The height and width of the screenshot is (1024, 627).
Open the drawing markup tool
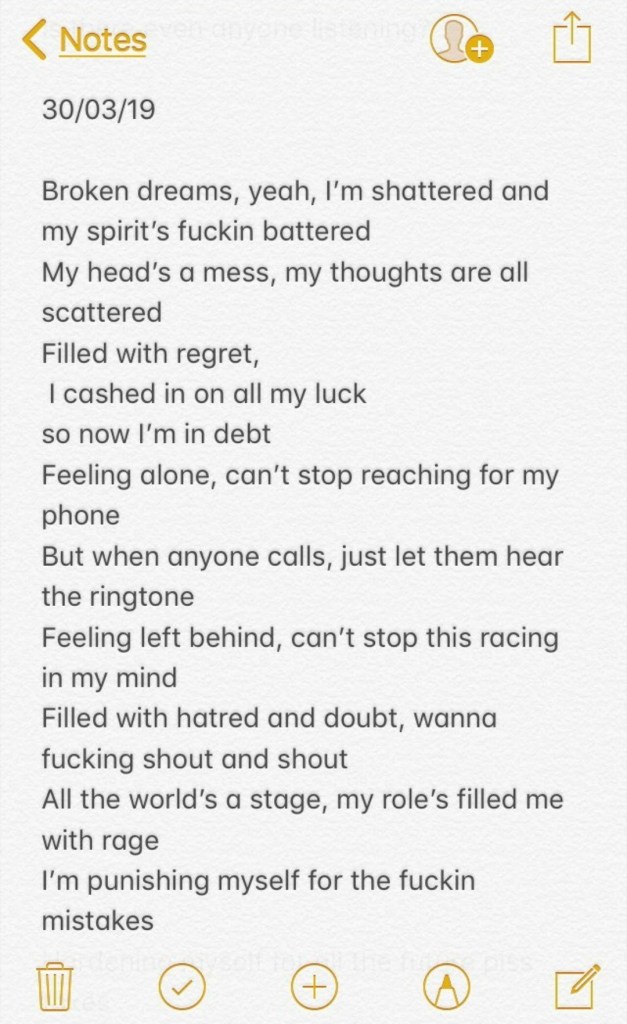tap(443, 988)
